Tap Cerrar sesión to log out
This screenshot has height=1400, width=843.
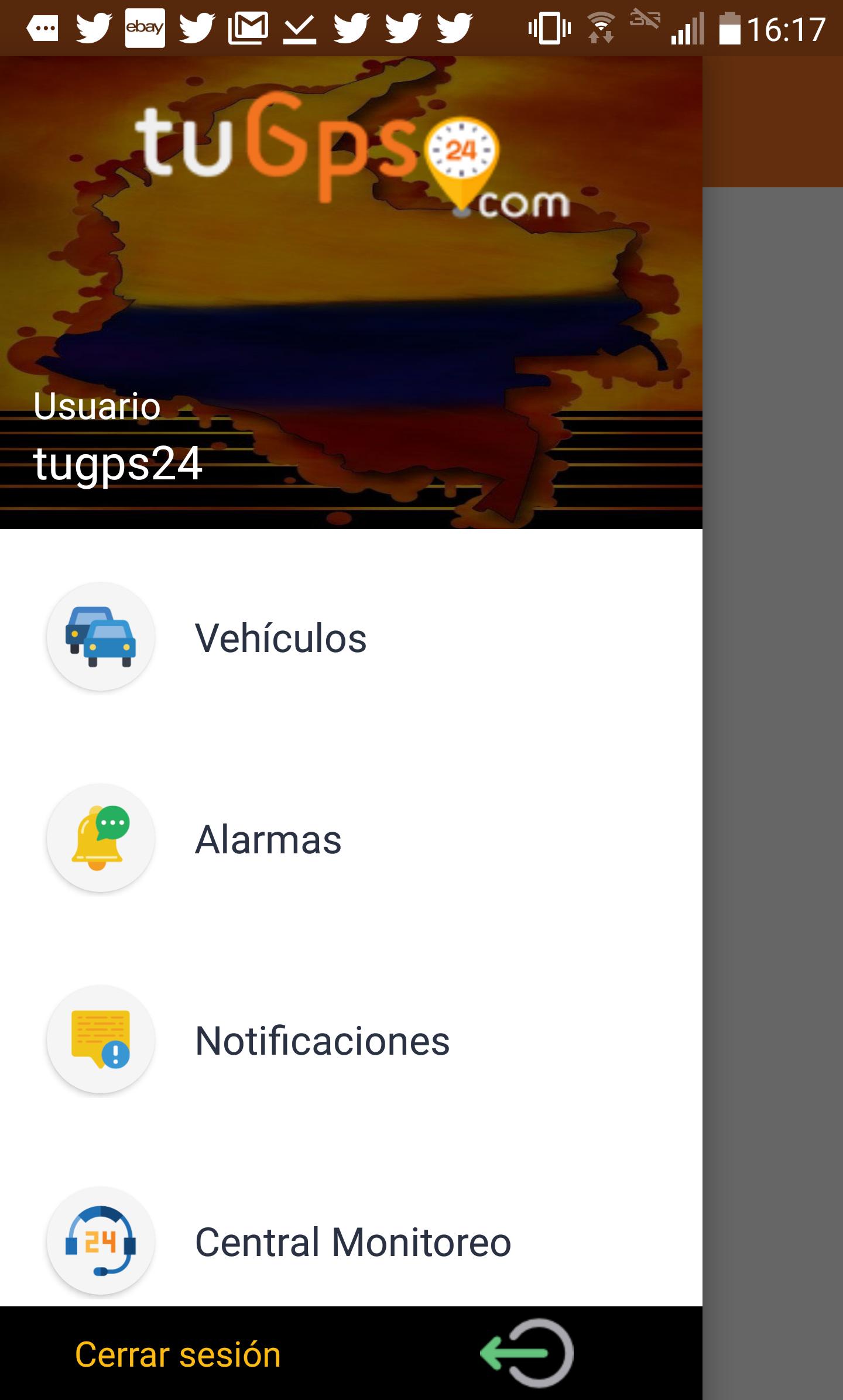pyautogui.click(x=178, y=1354)
